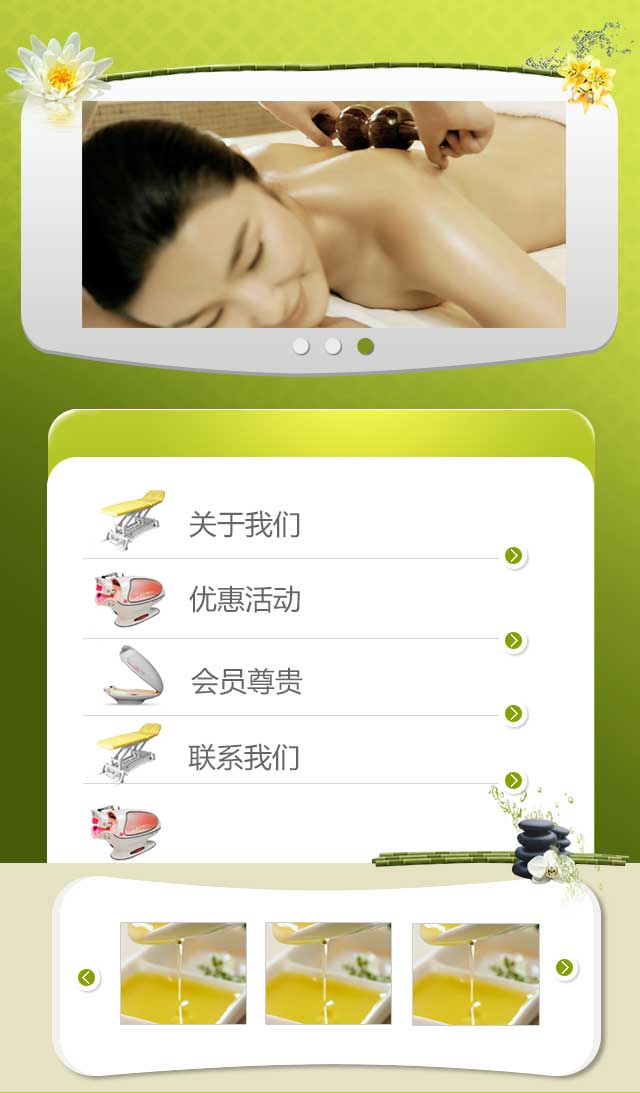Viewport: 640px width, 1093px height.
Task: Show previous gallery photos with left arrow
Action: pyautogui.click(x=87, y=977)
